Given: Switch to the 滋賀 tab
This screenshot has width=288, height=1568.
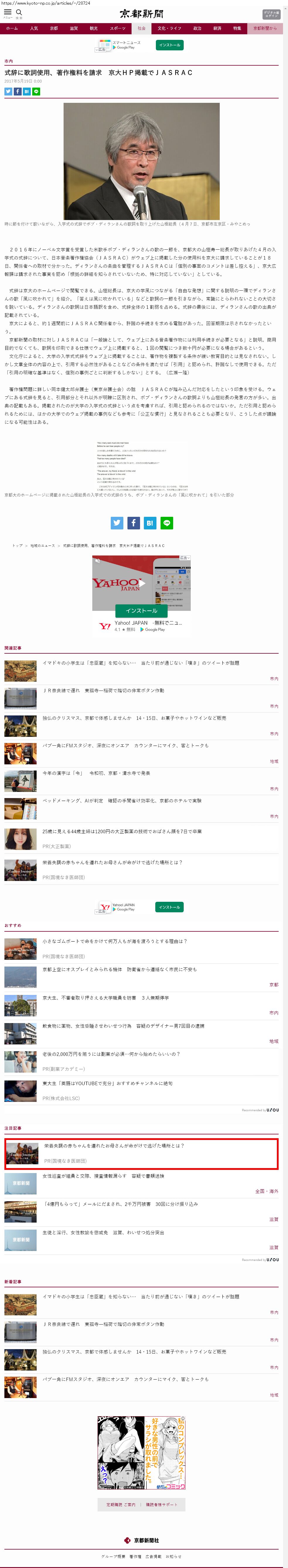Looking at the screenshot, I should [x=74, y=29].
